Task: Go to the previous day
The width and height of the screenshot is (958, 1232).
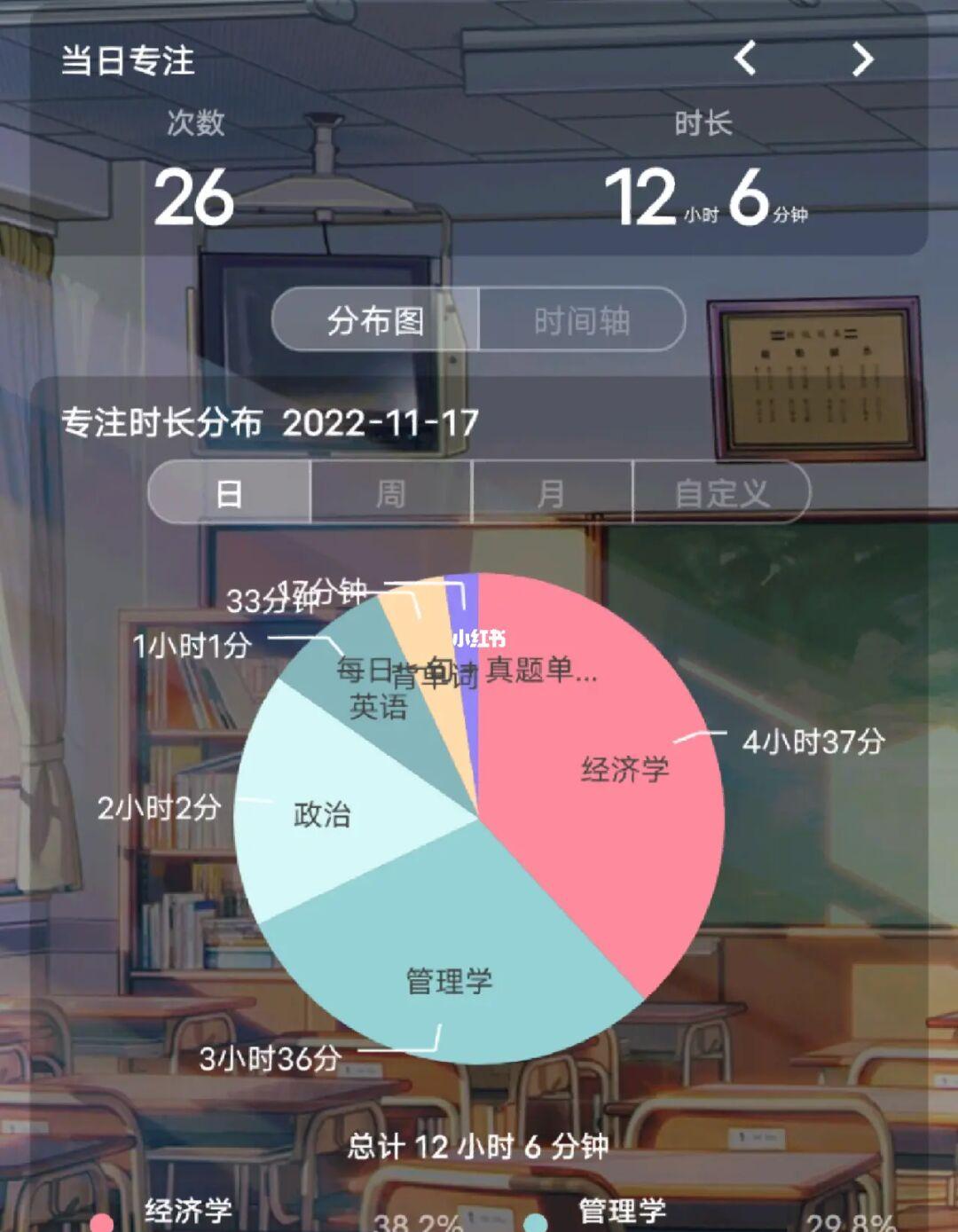Action: (745, 59)
